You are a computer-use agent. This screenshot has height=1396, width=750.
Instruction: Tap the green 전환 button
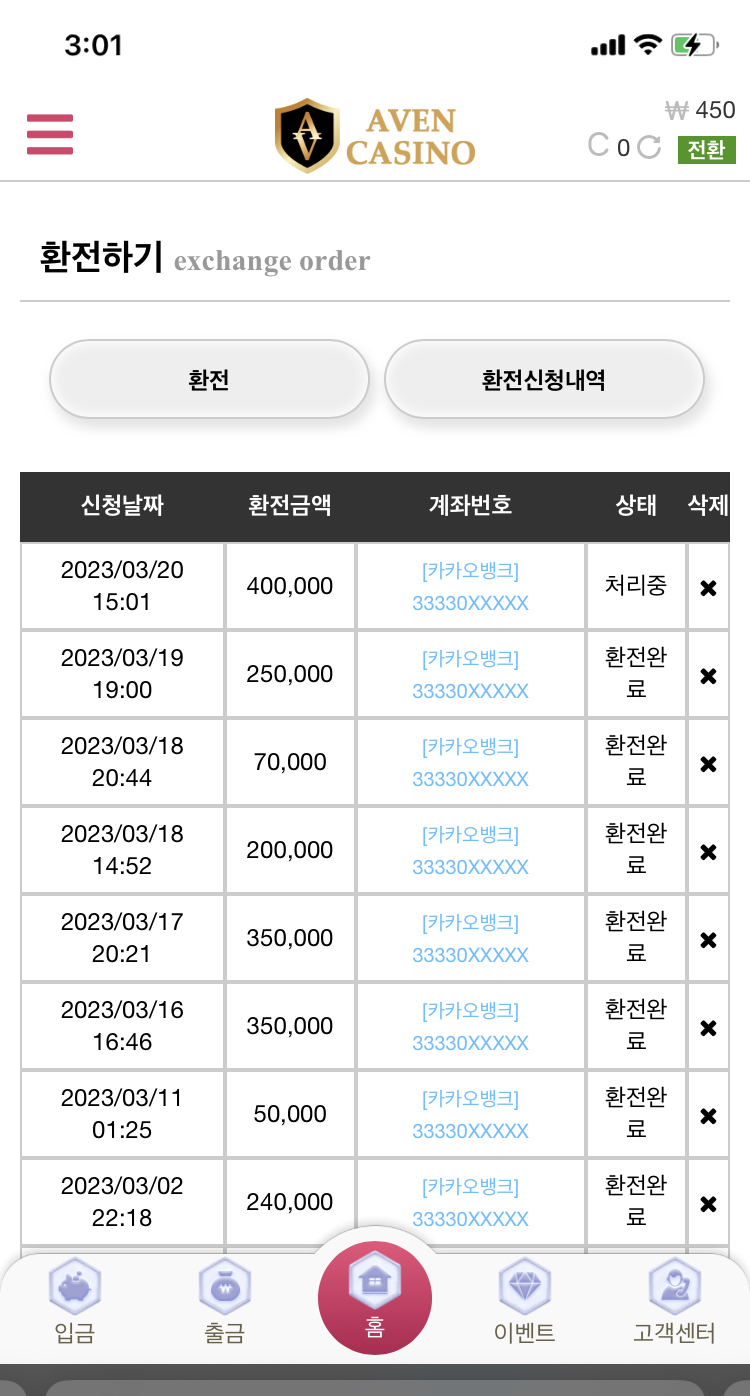[x=706, y=149]
